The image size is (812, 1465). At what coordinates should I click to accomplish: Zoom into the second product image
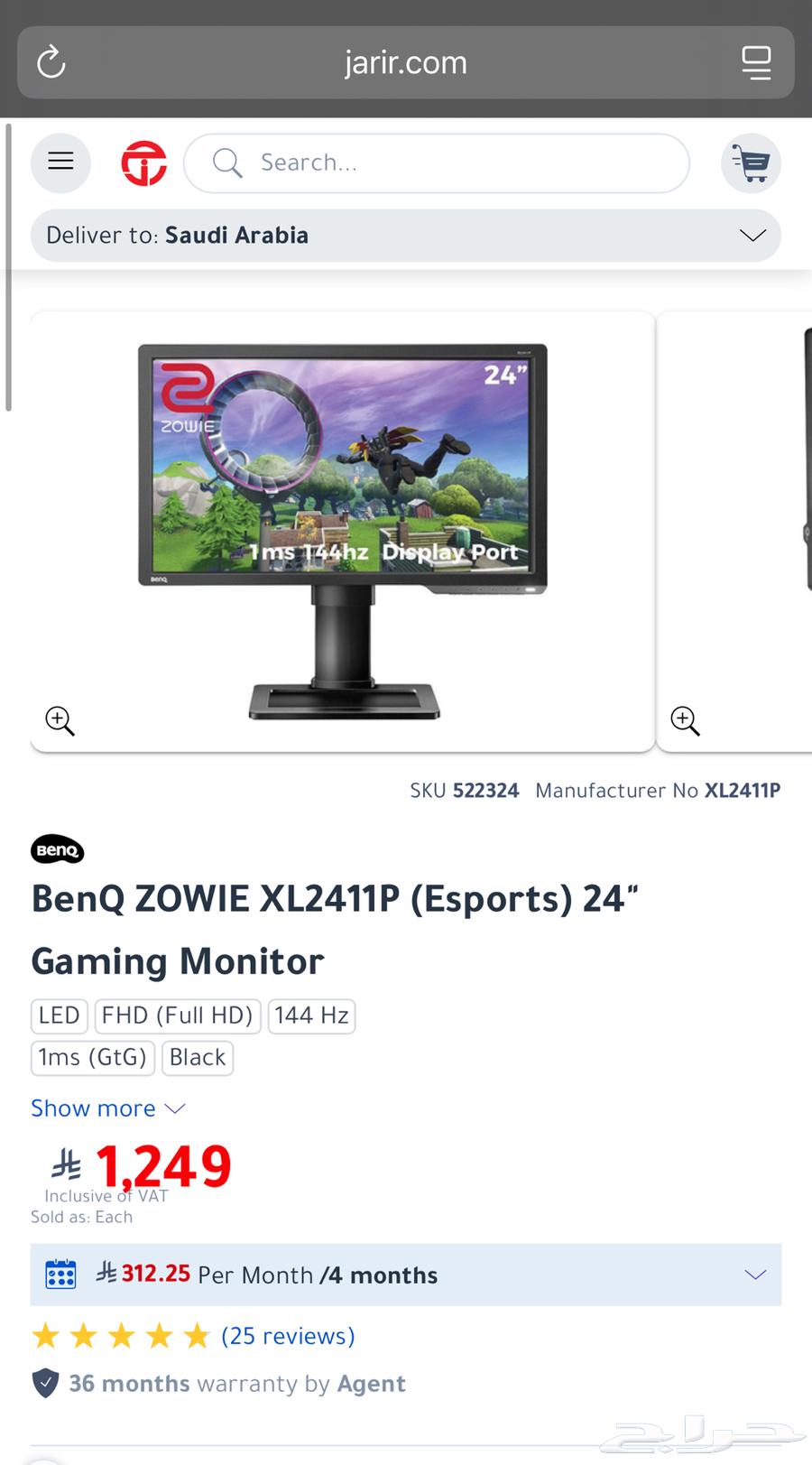685,720
